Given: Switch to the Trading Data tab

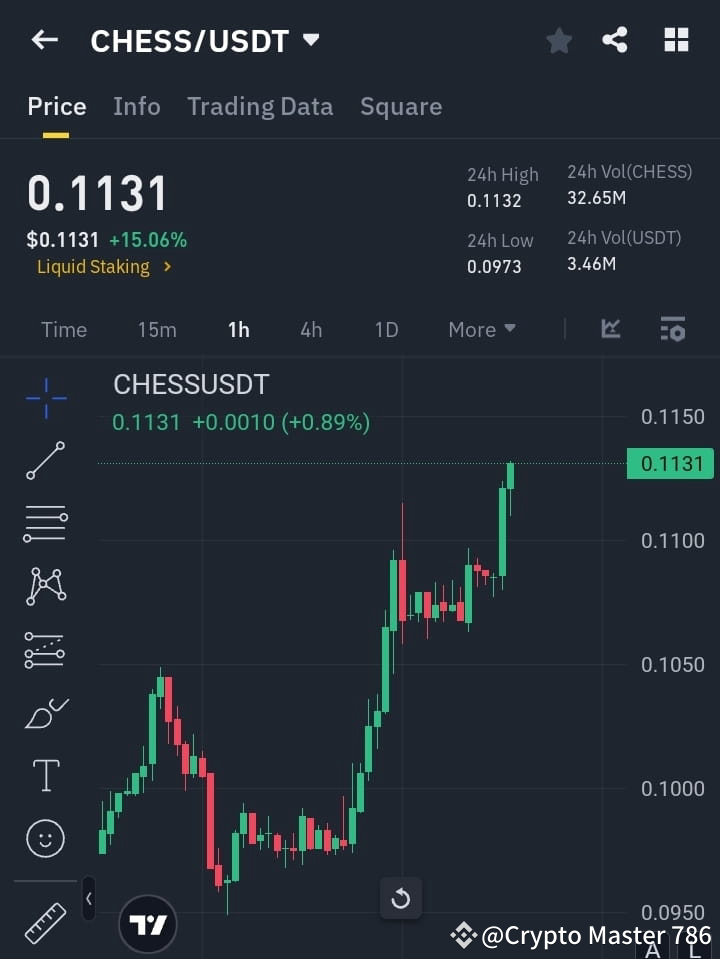Looking at the screenshot, I should (x=260, y=106).
